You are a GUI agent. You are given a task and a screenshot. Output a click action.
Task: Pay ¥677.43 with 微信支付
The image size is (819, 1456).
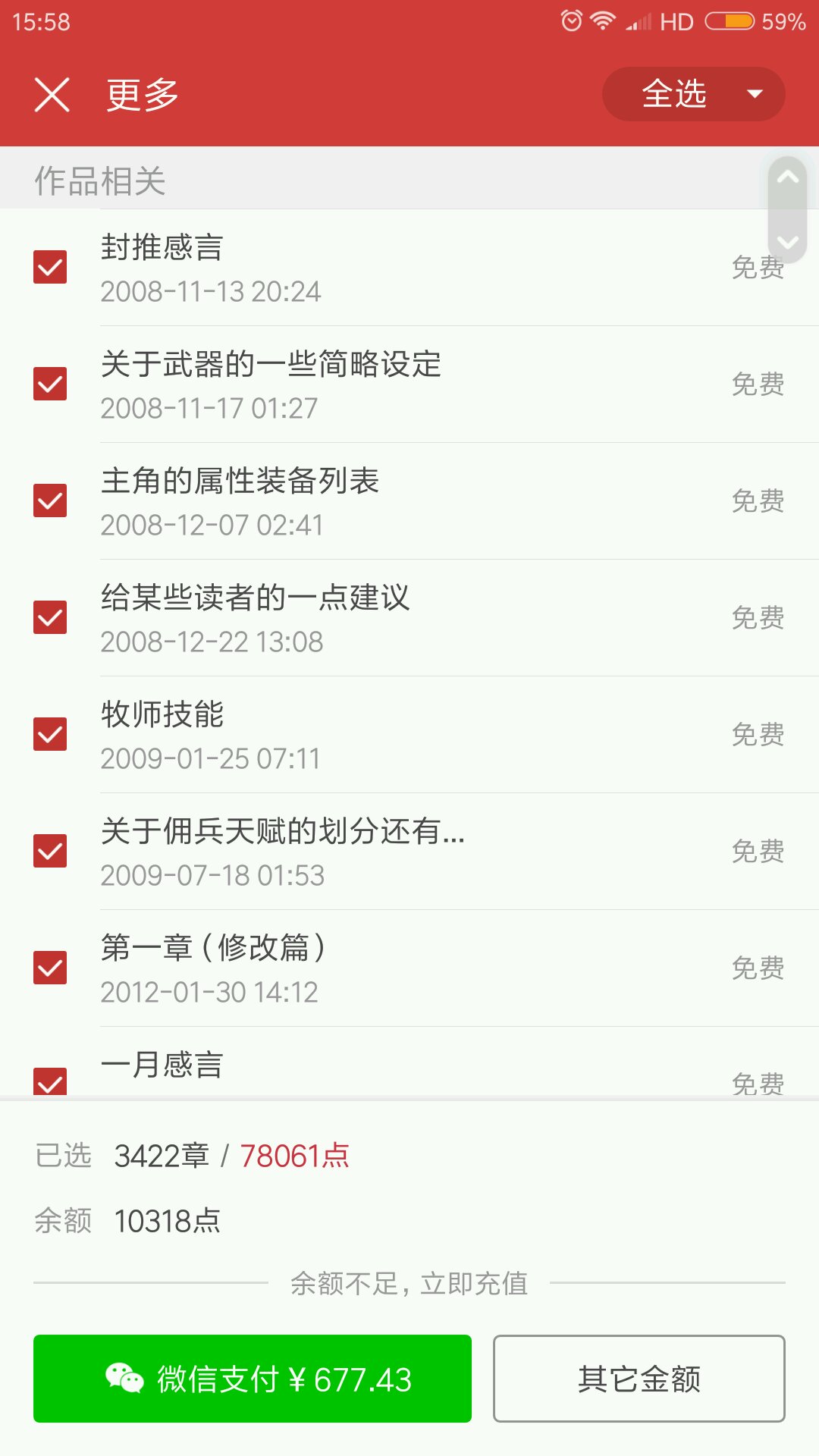coord(253,1379)
